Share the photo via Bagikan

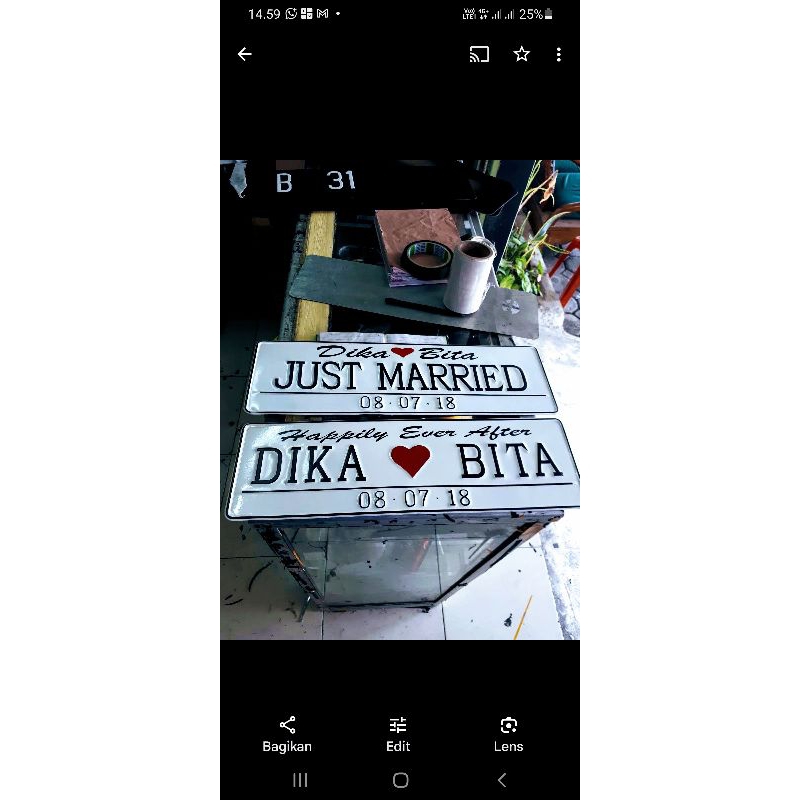click(287, 733)
